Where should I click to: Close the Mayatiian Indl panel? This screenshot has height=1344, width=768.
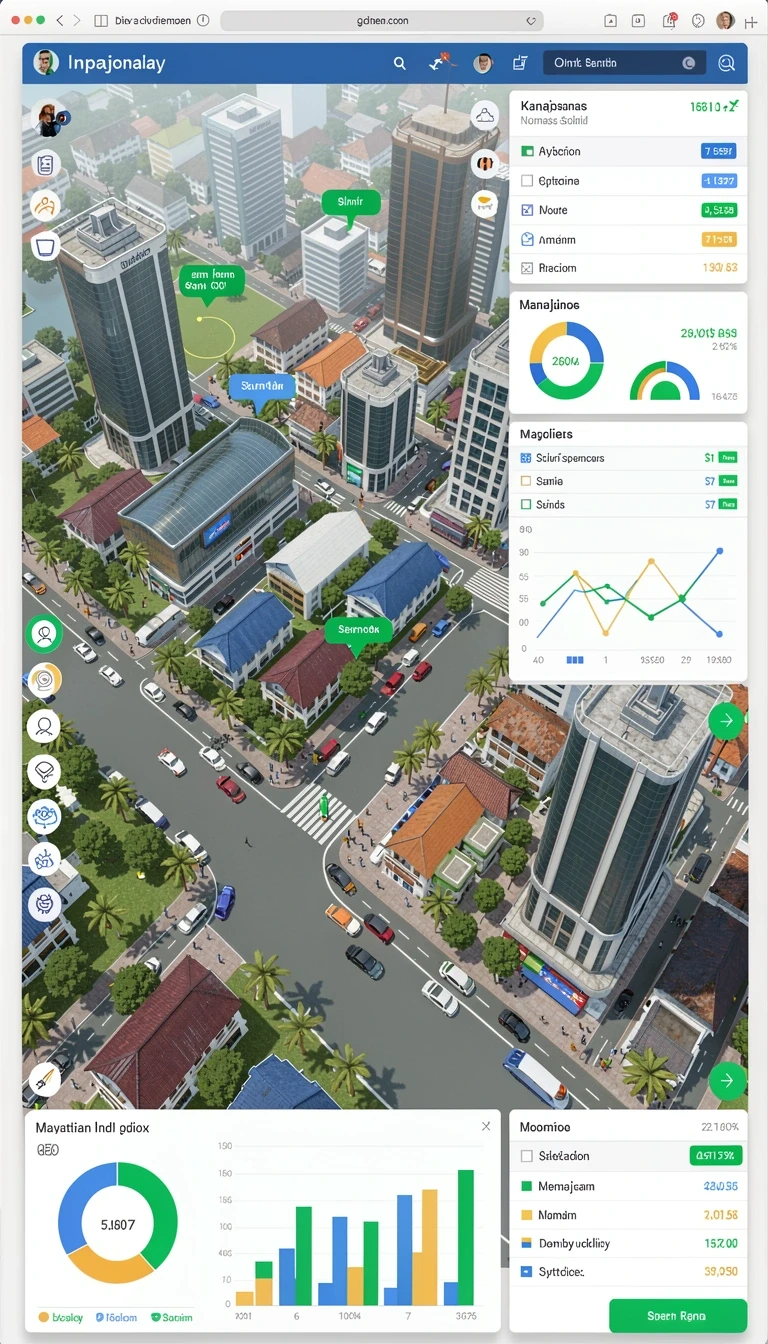(486, 1126)
